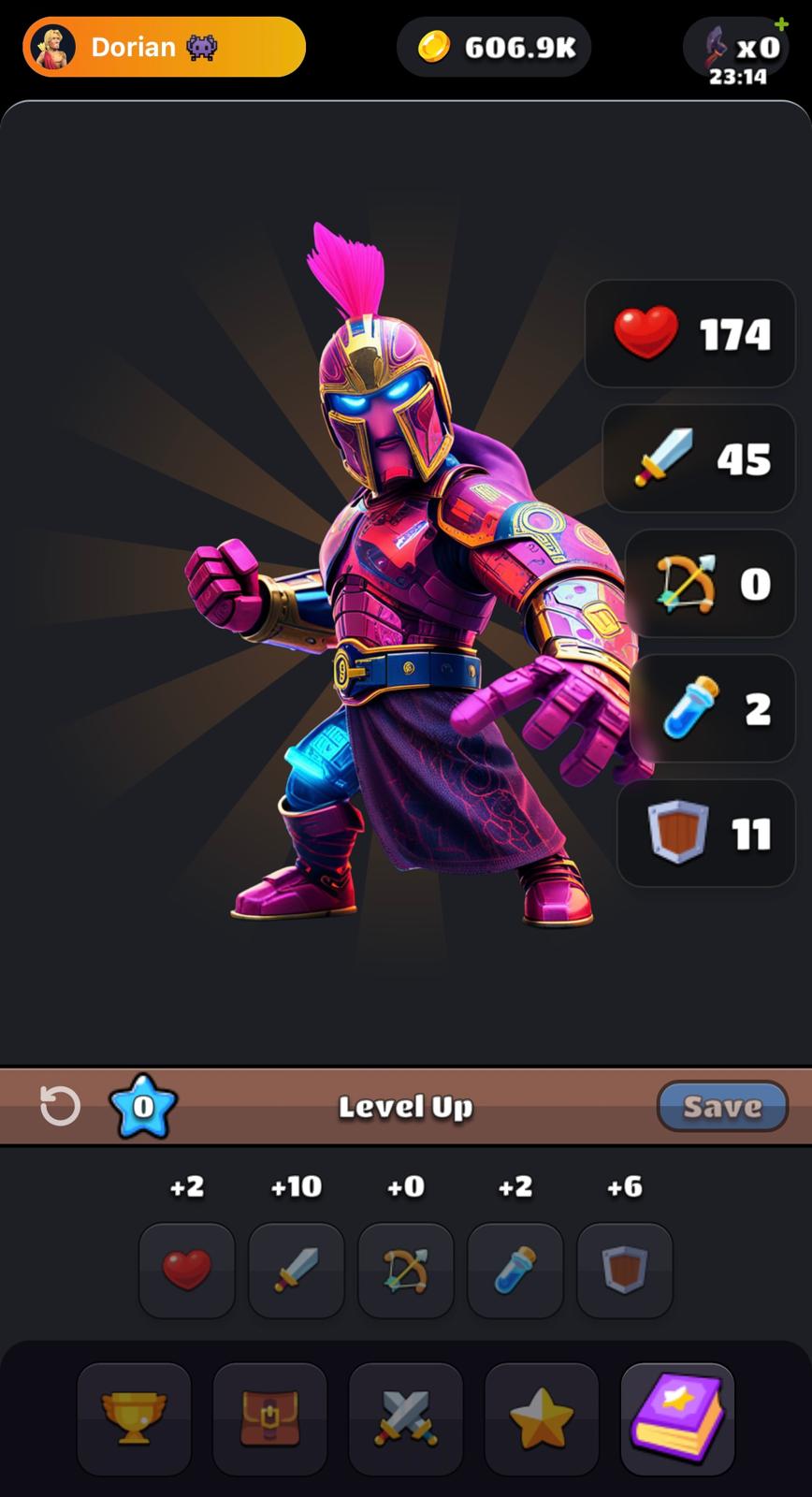Go to the crossed swords battle tab
Screen dimensions: 812x1497
(406, 1418)
